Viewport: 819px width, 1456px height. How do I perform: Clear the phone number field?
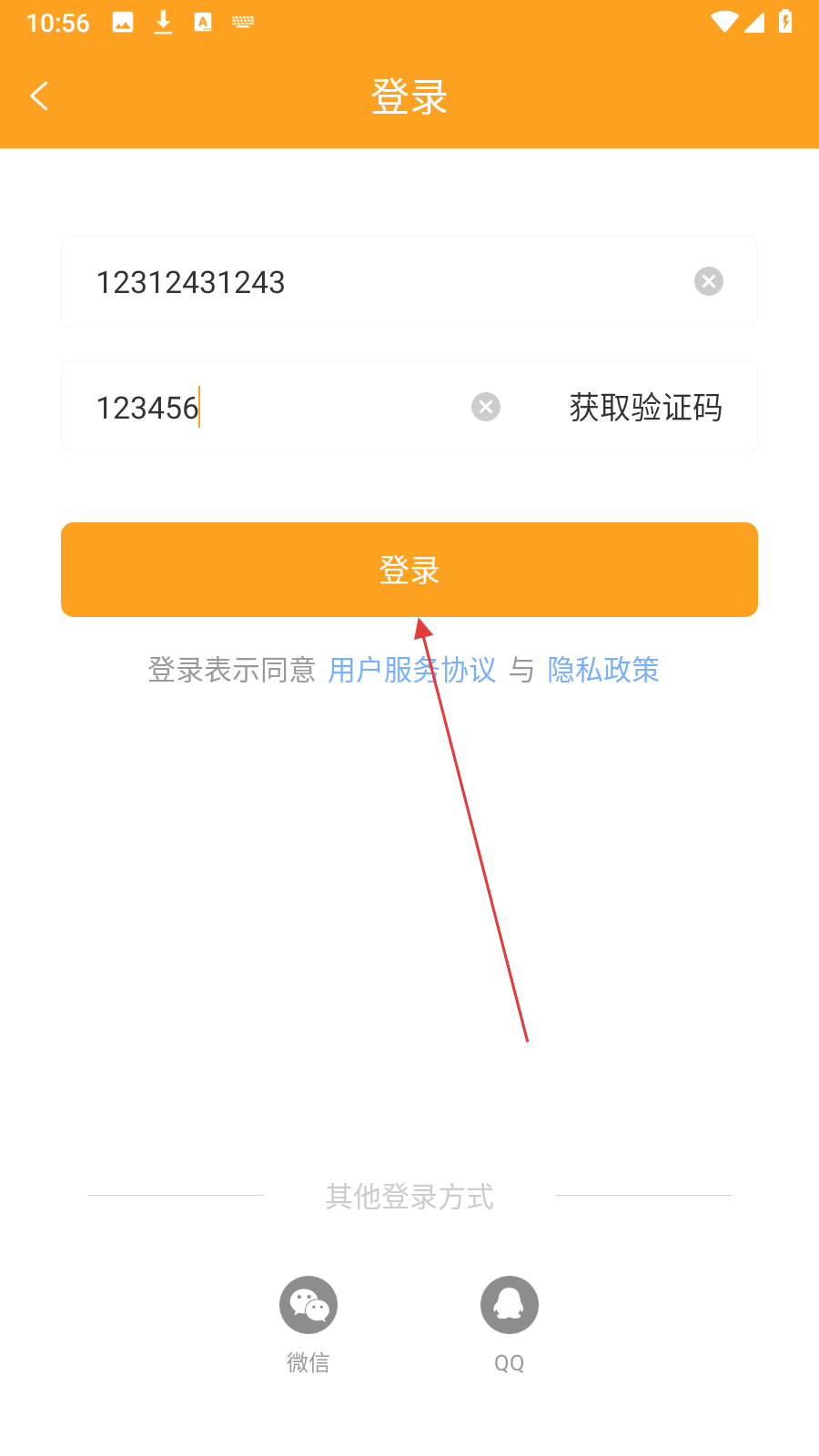[709, 281]
